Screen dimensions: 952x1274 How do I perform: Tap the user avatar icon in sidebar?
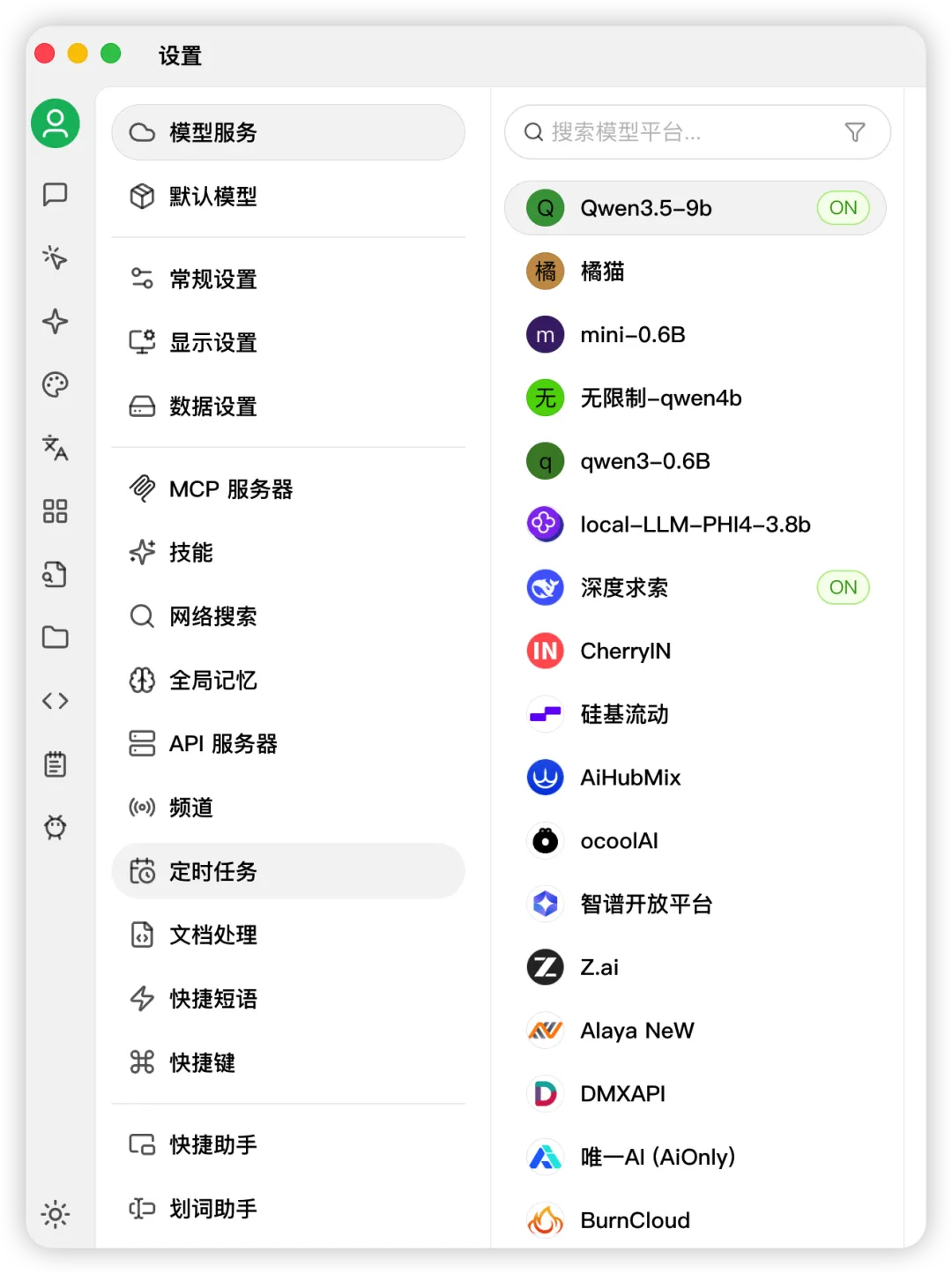point(56,123)
